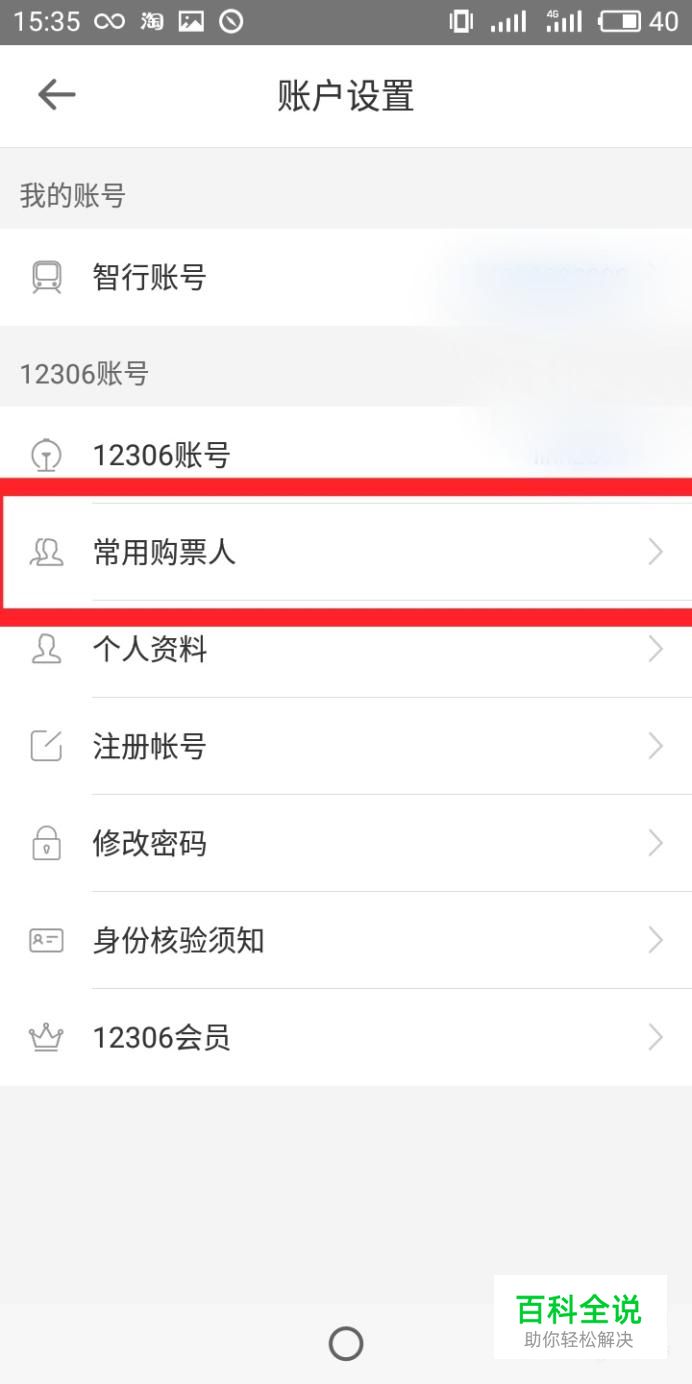Go back from 账户设置

[57, 95]
